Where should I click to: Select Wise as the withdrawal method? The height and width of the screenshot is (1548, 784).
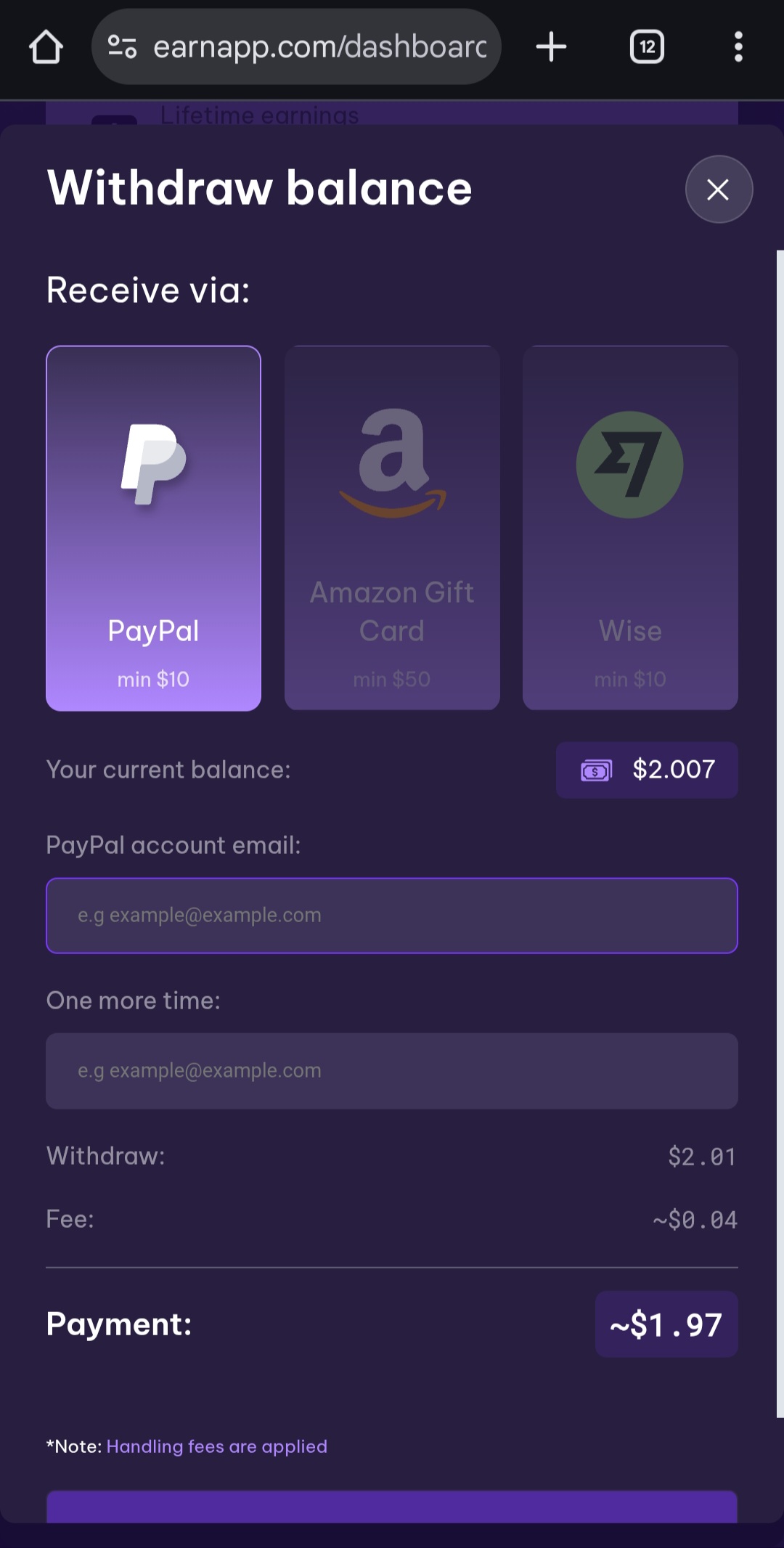click(x=629, y=528)
